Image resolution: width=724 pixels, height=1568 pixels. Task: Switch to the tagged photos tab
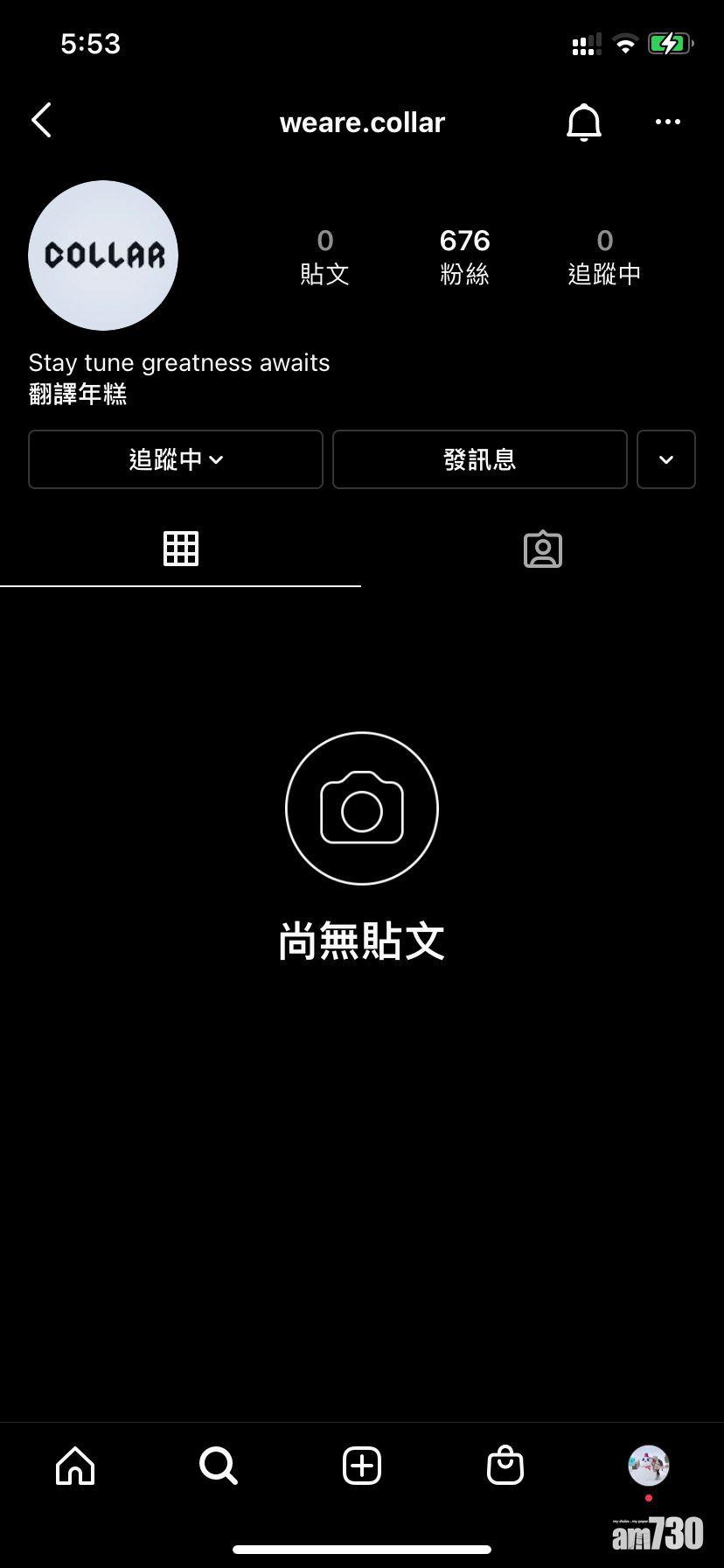[542, 549]
